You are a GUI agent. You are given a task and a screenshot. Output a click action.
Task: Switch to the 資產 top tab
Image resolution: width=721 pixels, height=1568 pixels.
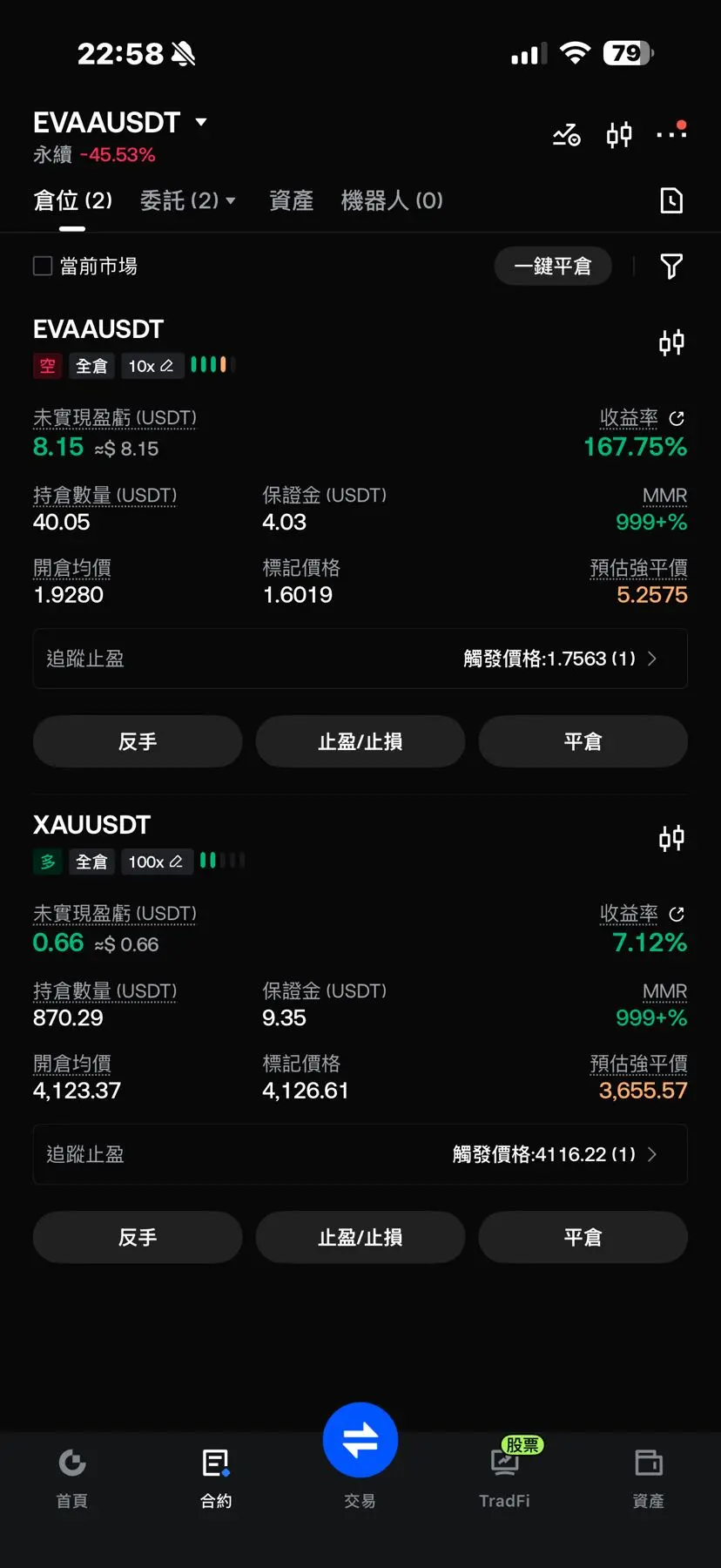(x=291, y=200)
